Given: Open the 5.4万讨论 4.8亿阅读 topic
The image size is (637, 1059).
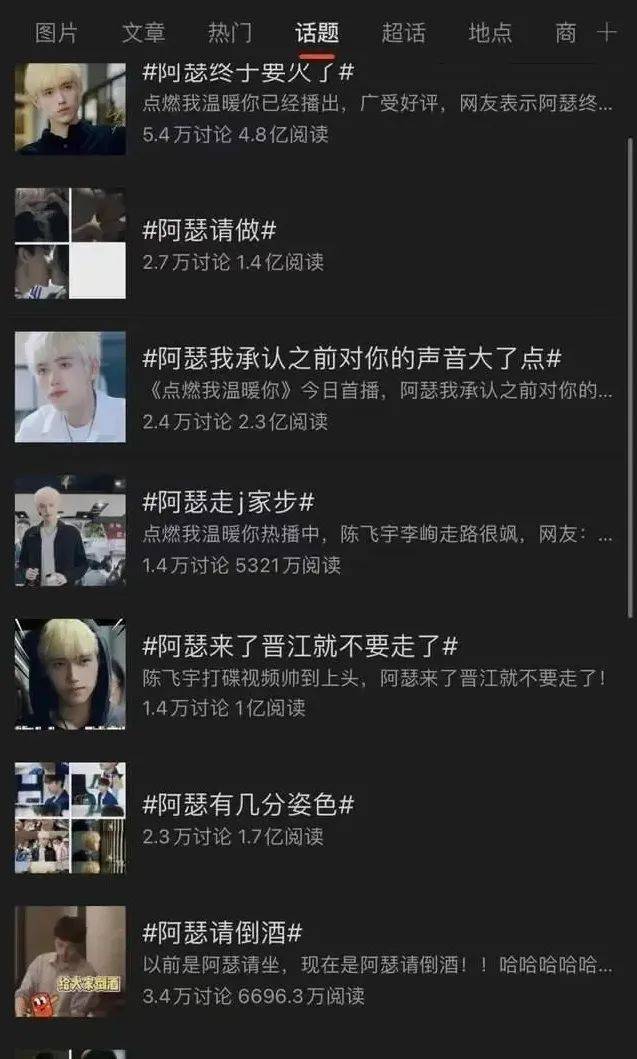Looking at the screenshot, I should [247, 75].
